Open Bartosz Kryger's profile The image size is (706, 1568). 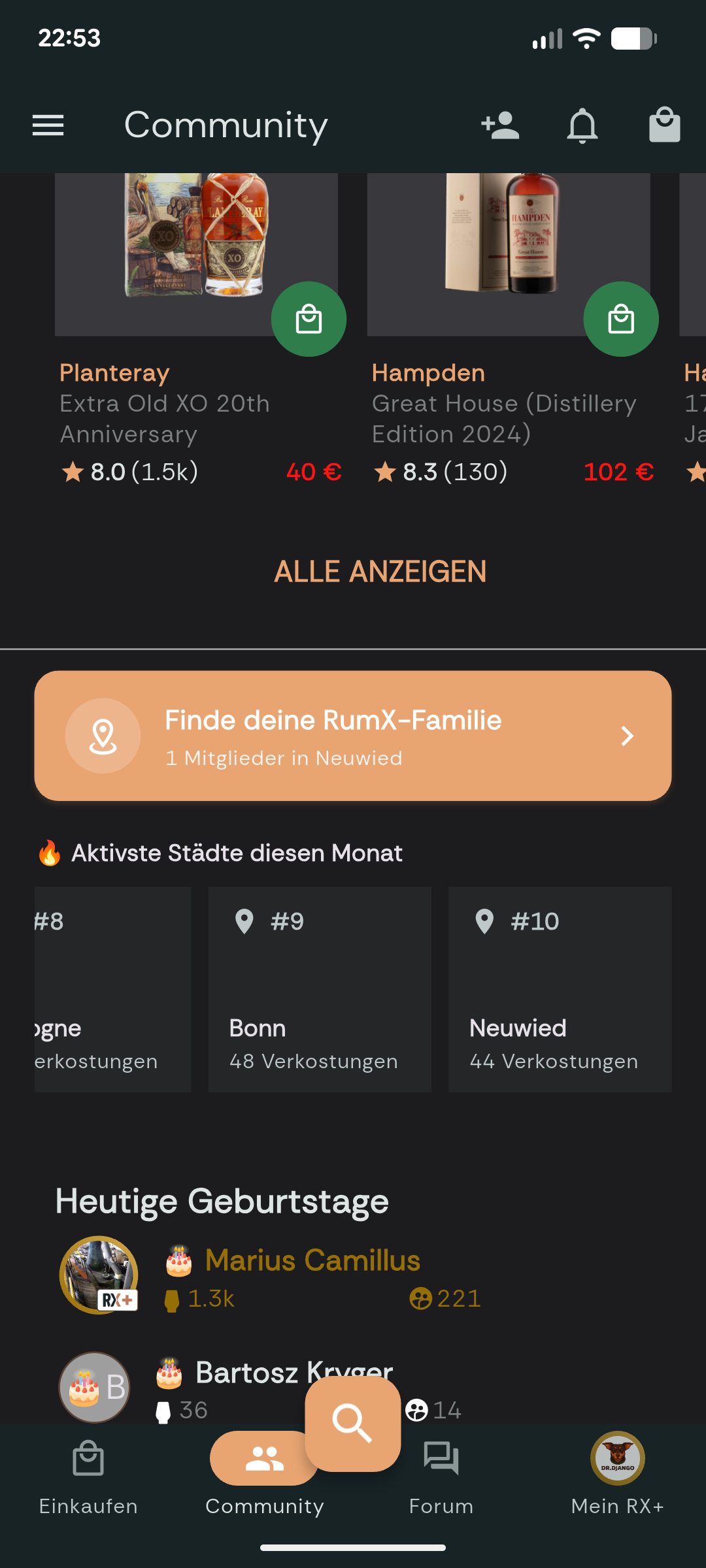click(x=294, y=1371)
